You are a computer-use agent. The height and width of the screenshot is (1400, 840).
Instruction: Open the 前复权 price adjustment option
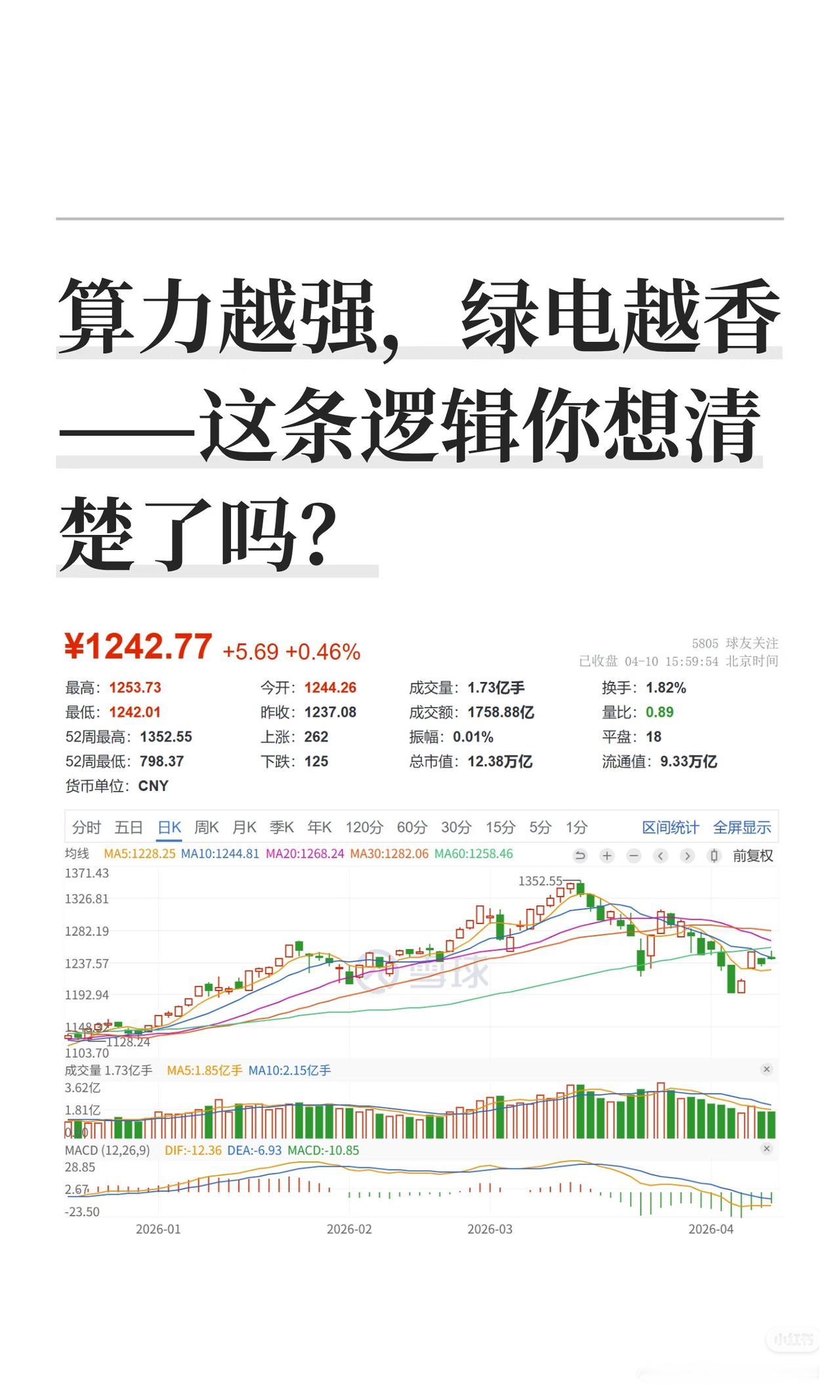click(752, 856)
